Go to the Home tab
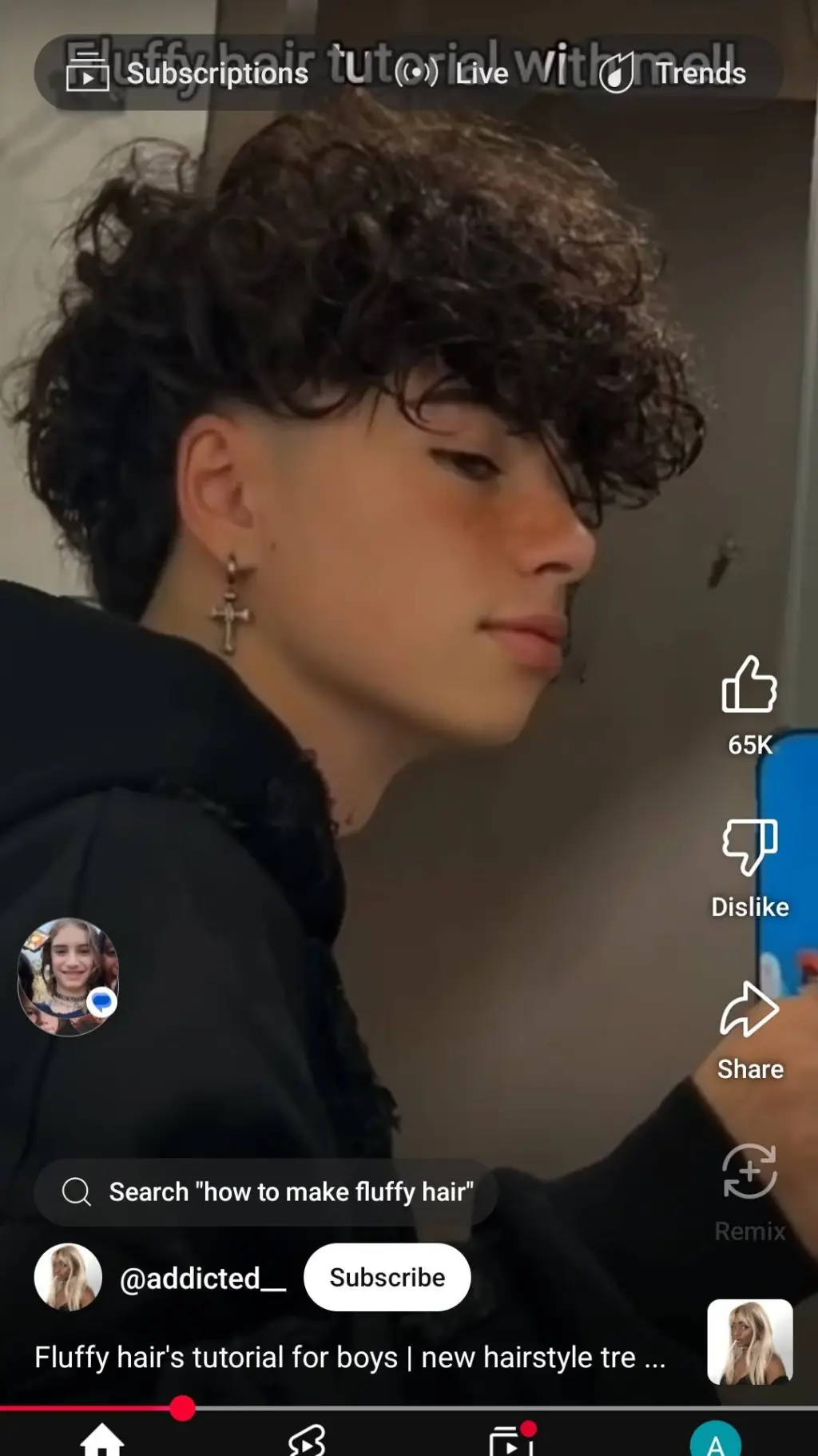 (x=102, y=1441)
